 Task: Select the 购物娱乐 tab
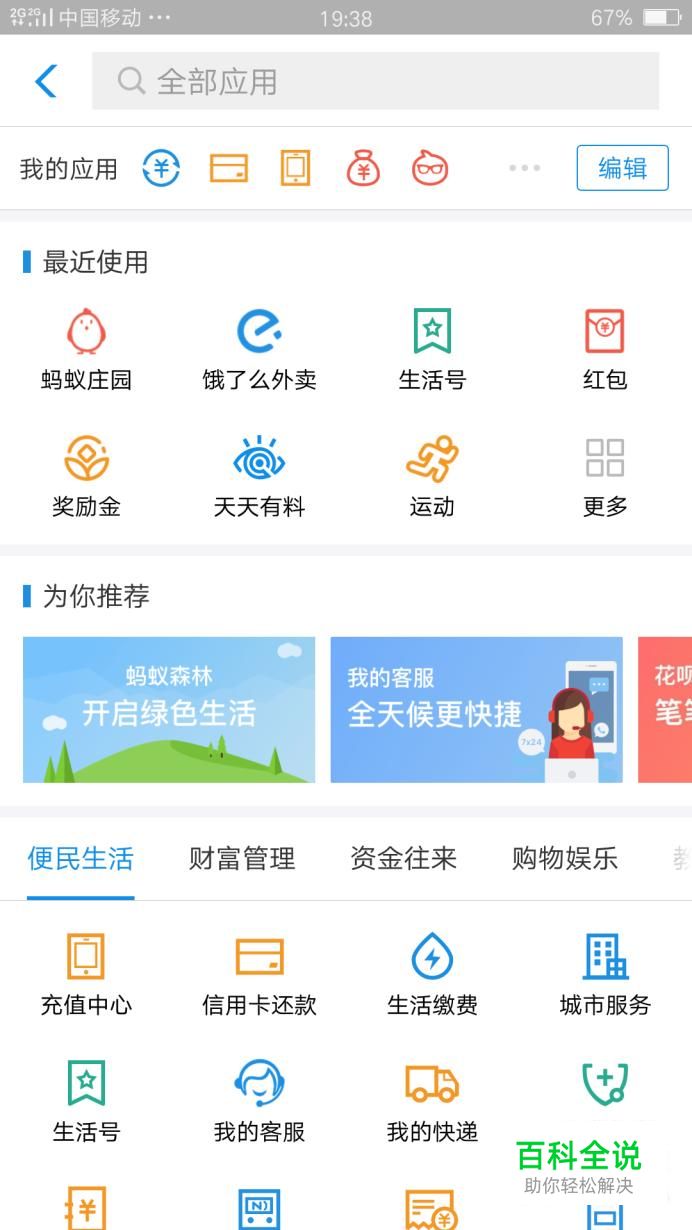click(x=565, y=858)
